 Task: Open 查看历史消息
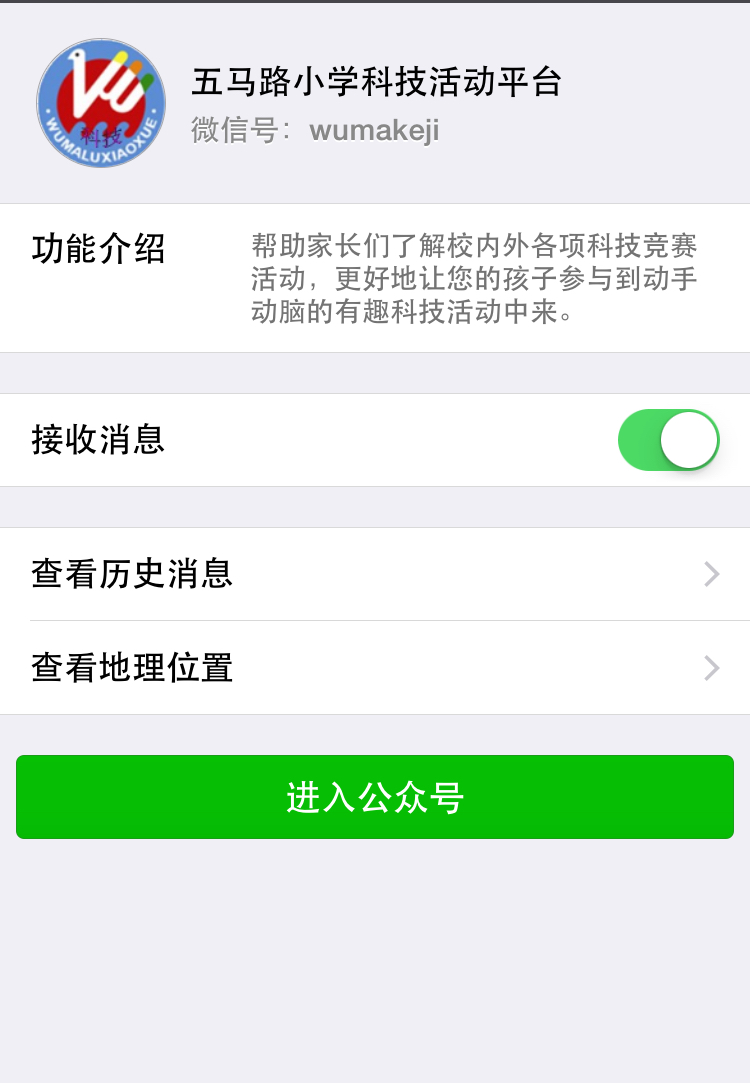[x=375, y=574]
